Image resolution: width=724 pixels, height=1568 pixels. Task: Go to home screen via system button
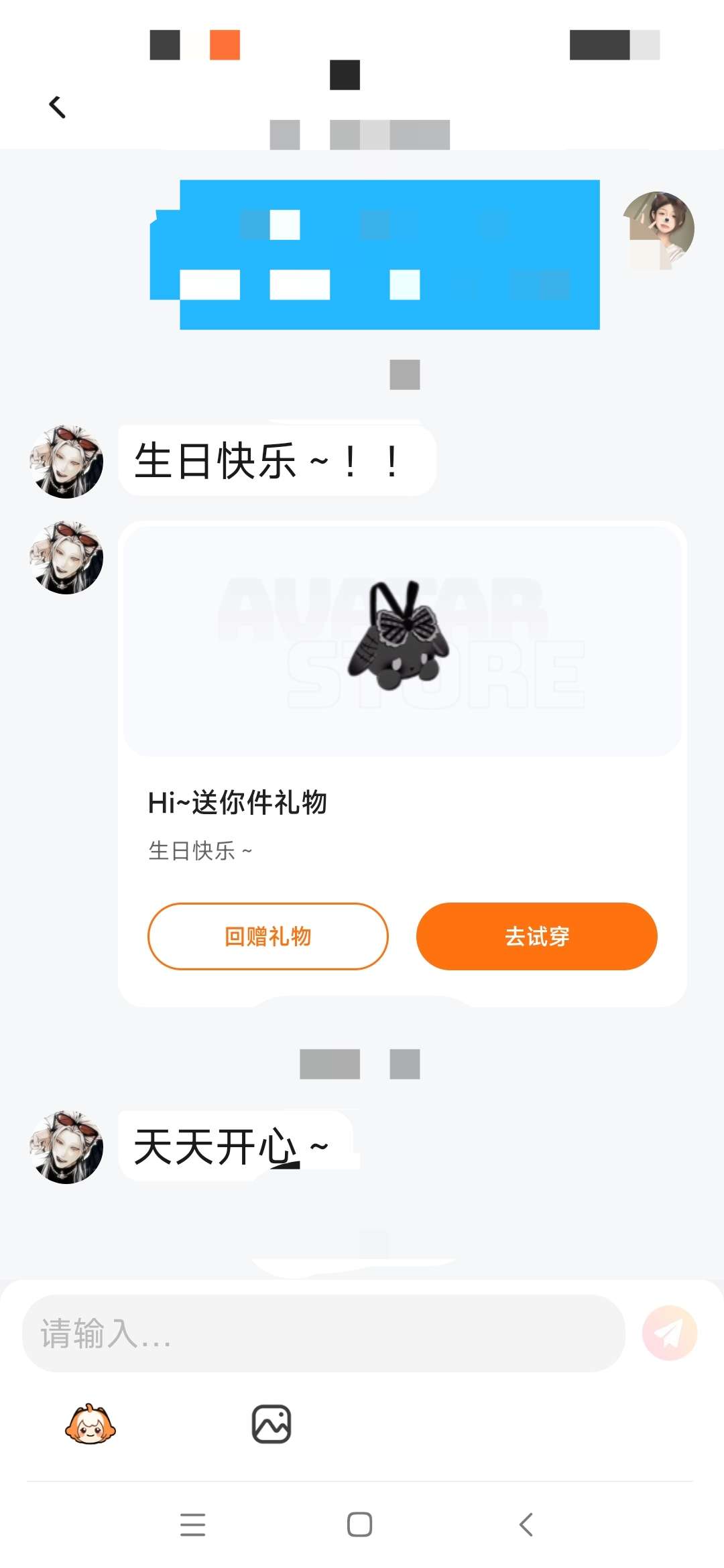coord(360,1524)
